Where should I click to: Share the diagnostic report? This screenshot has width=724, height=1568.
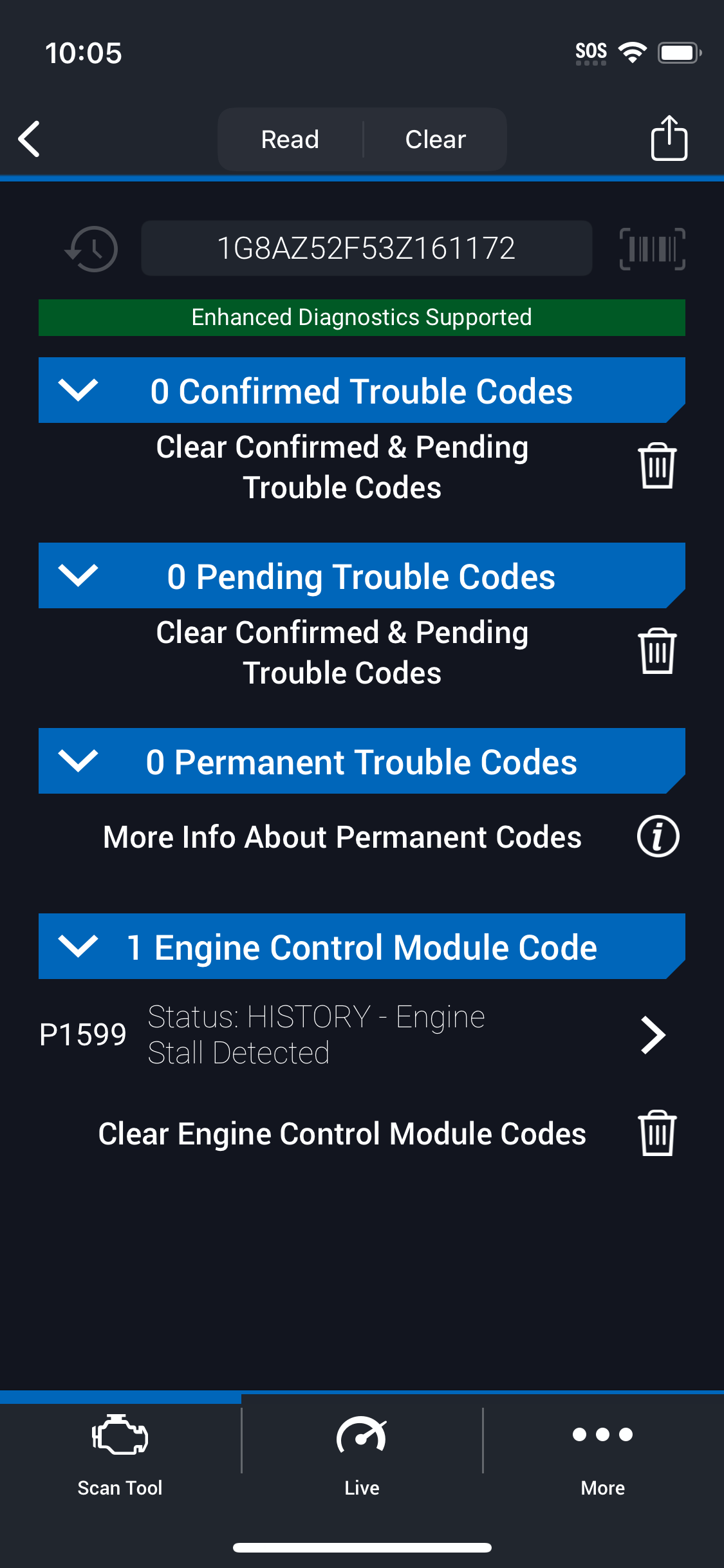point(669,138)
